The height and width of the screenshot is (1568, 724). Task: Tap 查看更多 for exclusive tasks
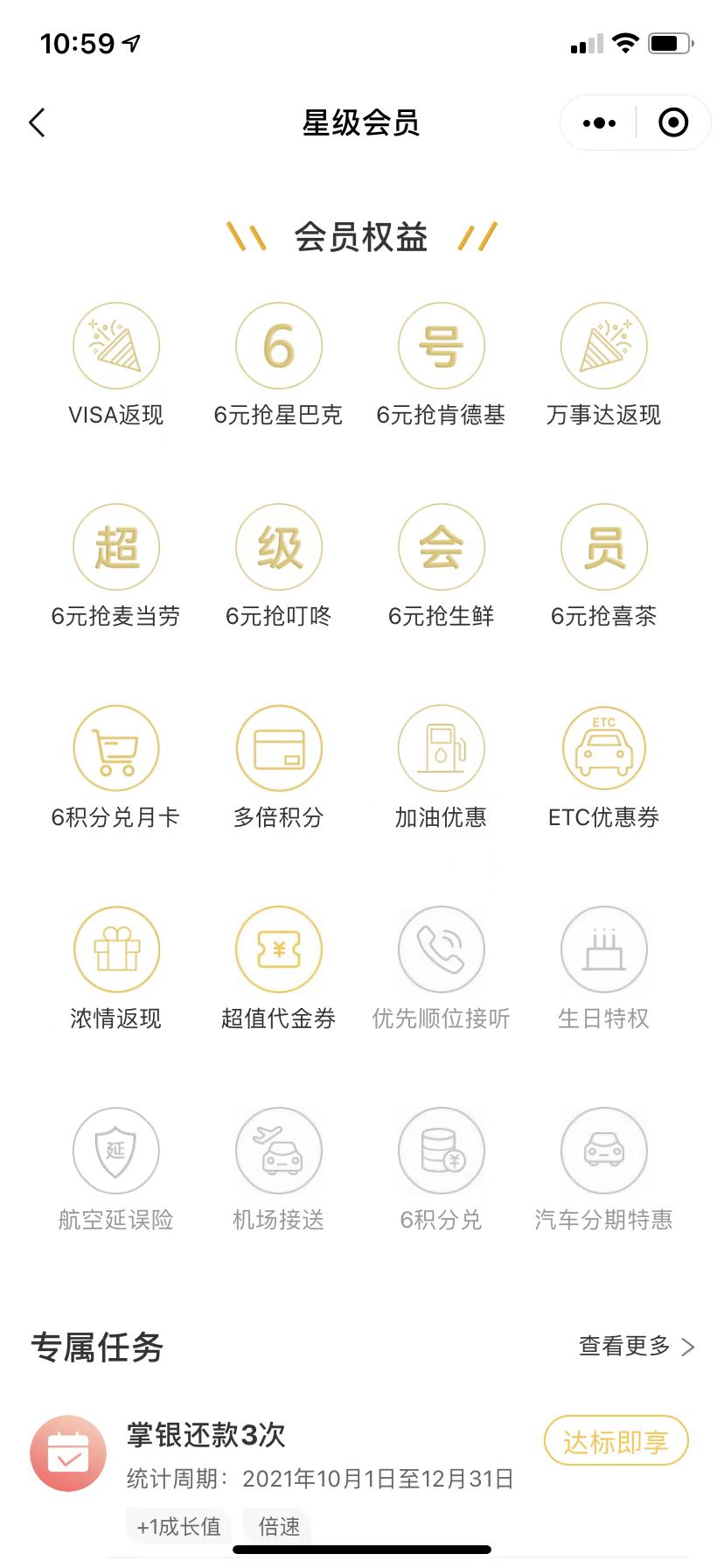click(636, 1346)
